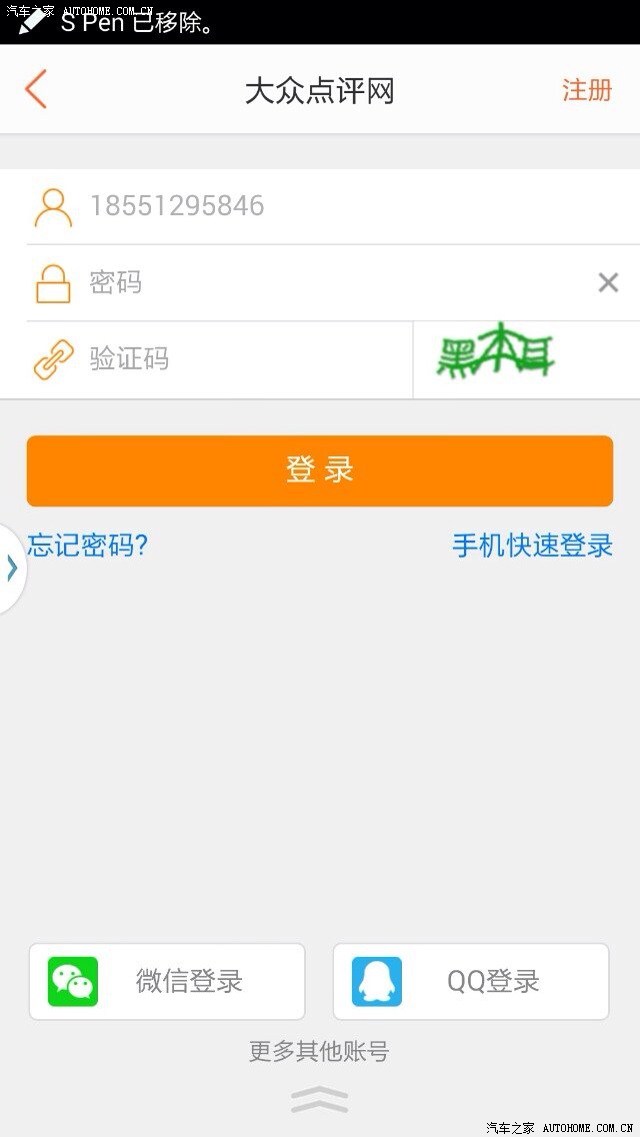Log in with QQ登录
640x1137 pixels.
coord(471,981)
